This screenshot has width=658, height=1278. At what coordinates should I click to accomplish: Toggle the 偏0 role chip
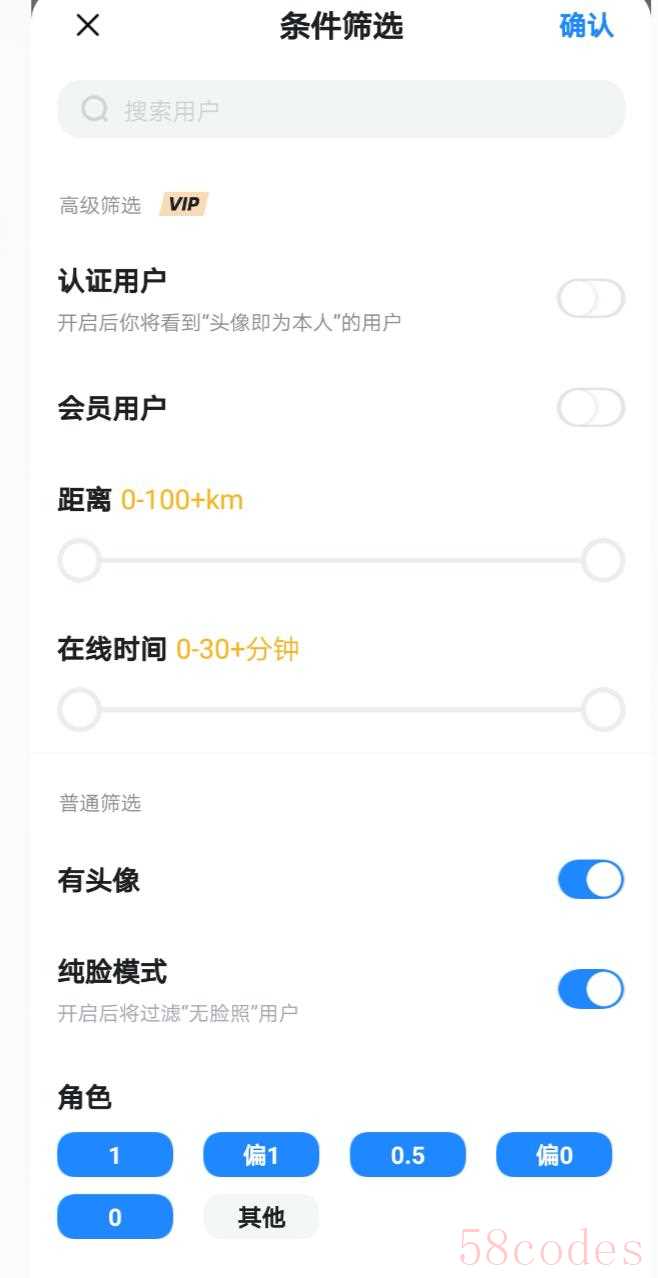point(554,1155)
